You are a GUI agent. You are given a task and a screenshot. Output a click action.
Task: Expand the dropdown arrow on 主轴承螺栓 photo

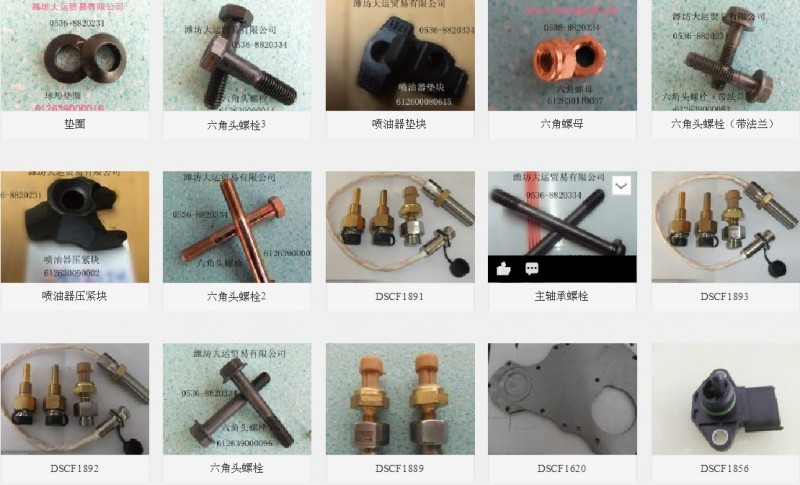[x=621, y=186]
